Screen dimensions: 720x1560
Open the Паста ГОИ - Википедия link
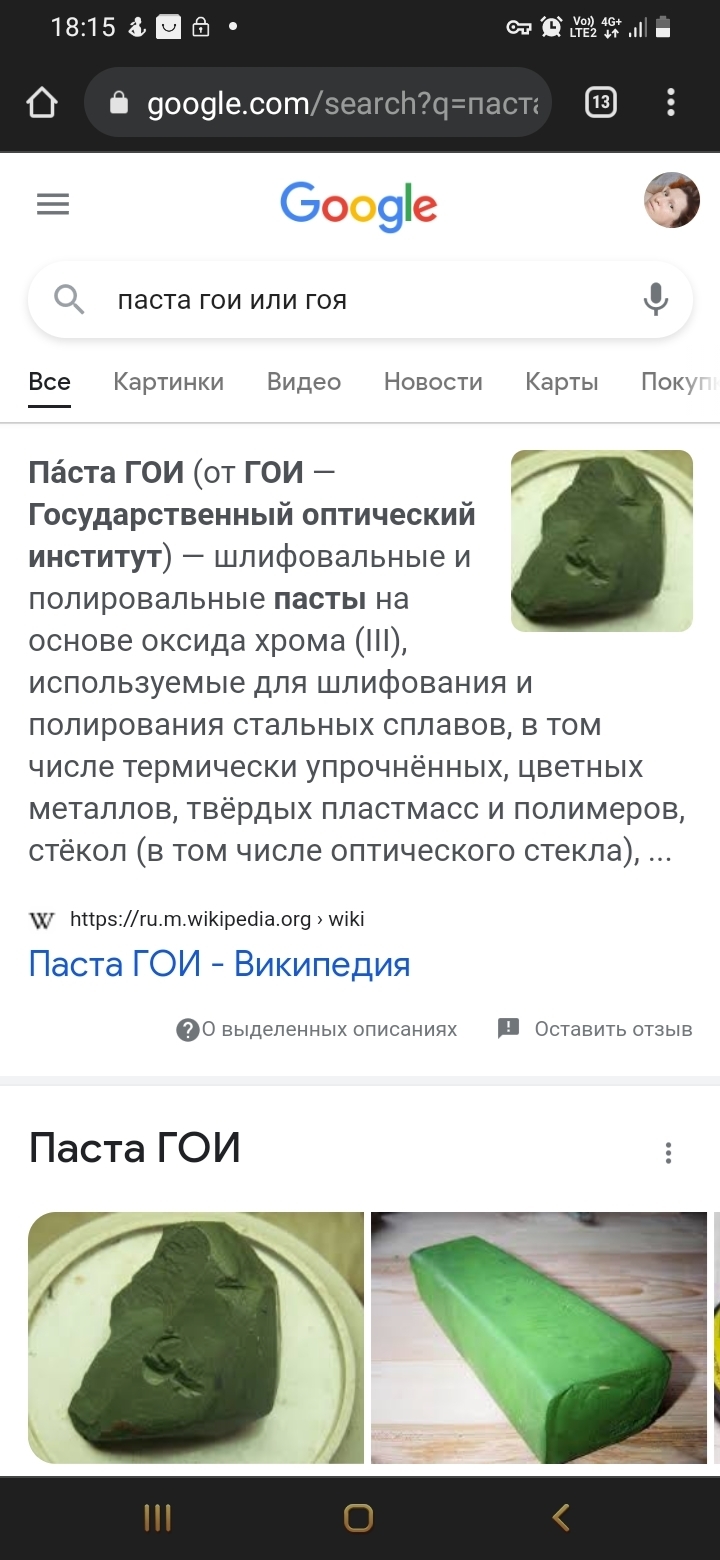coord(219,964)
